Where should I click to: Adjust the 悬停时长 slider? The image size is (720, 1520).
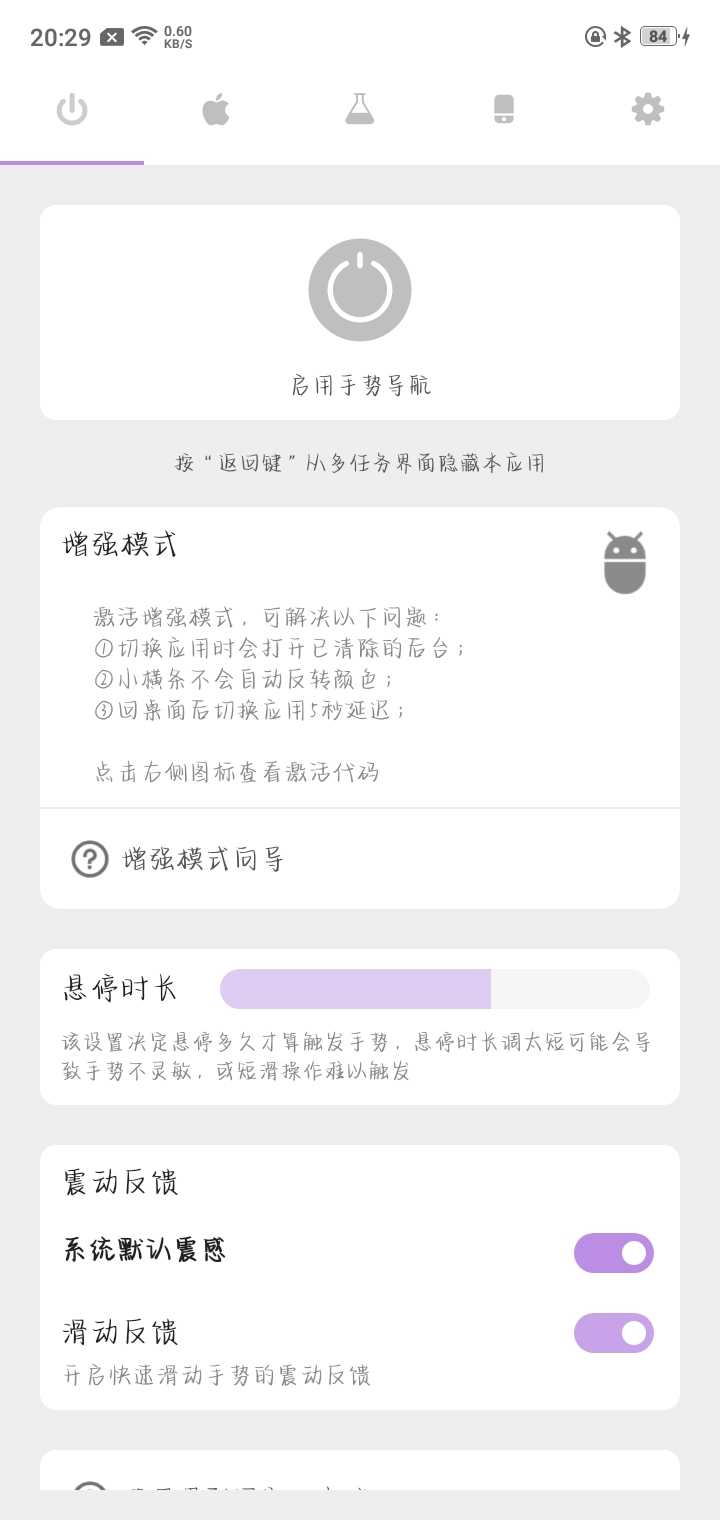pos(435,989)
